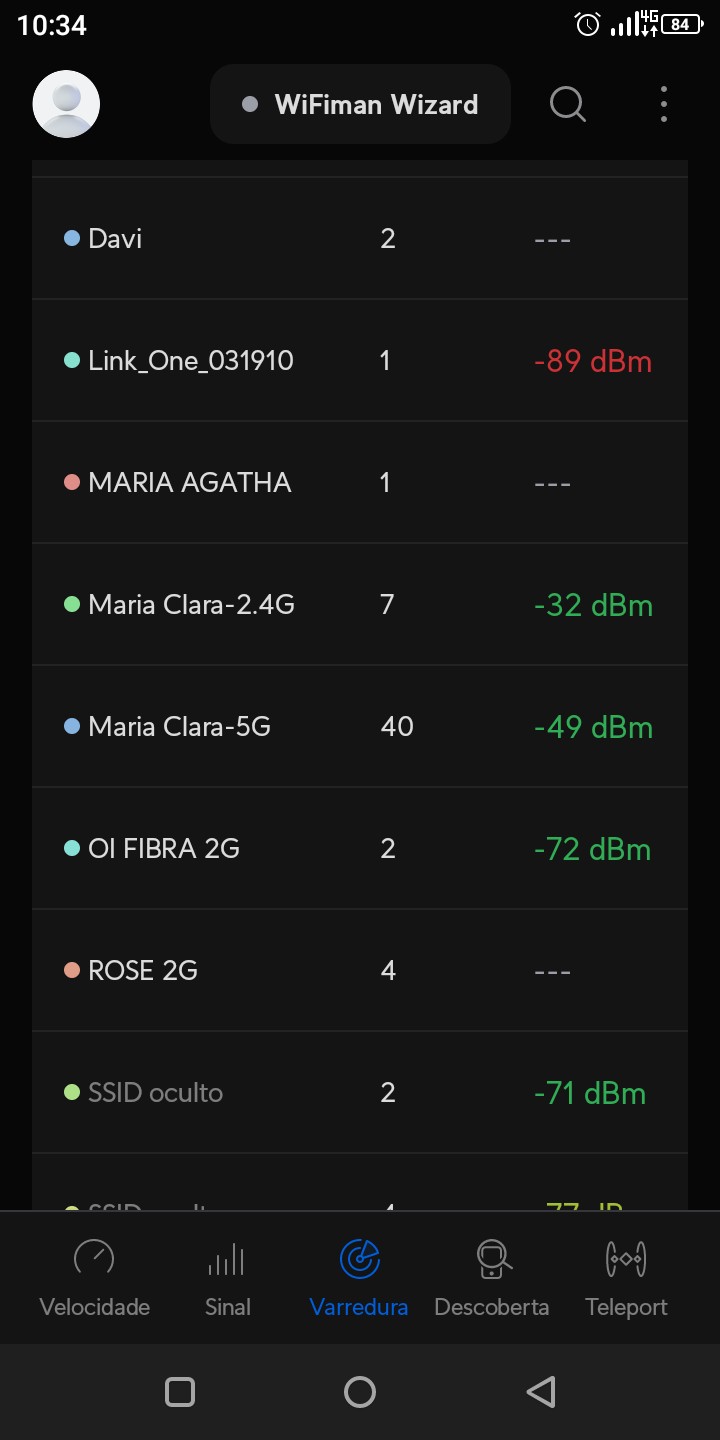Viewport: 720px width, 1440px height.
Task: Tap the WiFiman Wizard button
Action: click(360, 104)
